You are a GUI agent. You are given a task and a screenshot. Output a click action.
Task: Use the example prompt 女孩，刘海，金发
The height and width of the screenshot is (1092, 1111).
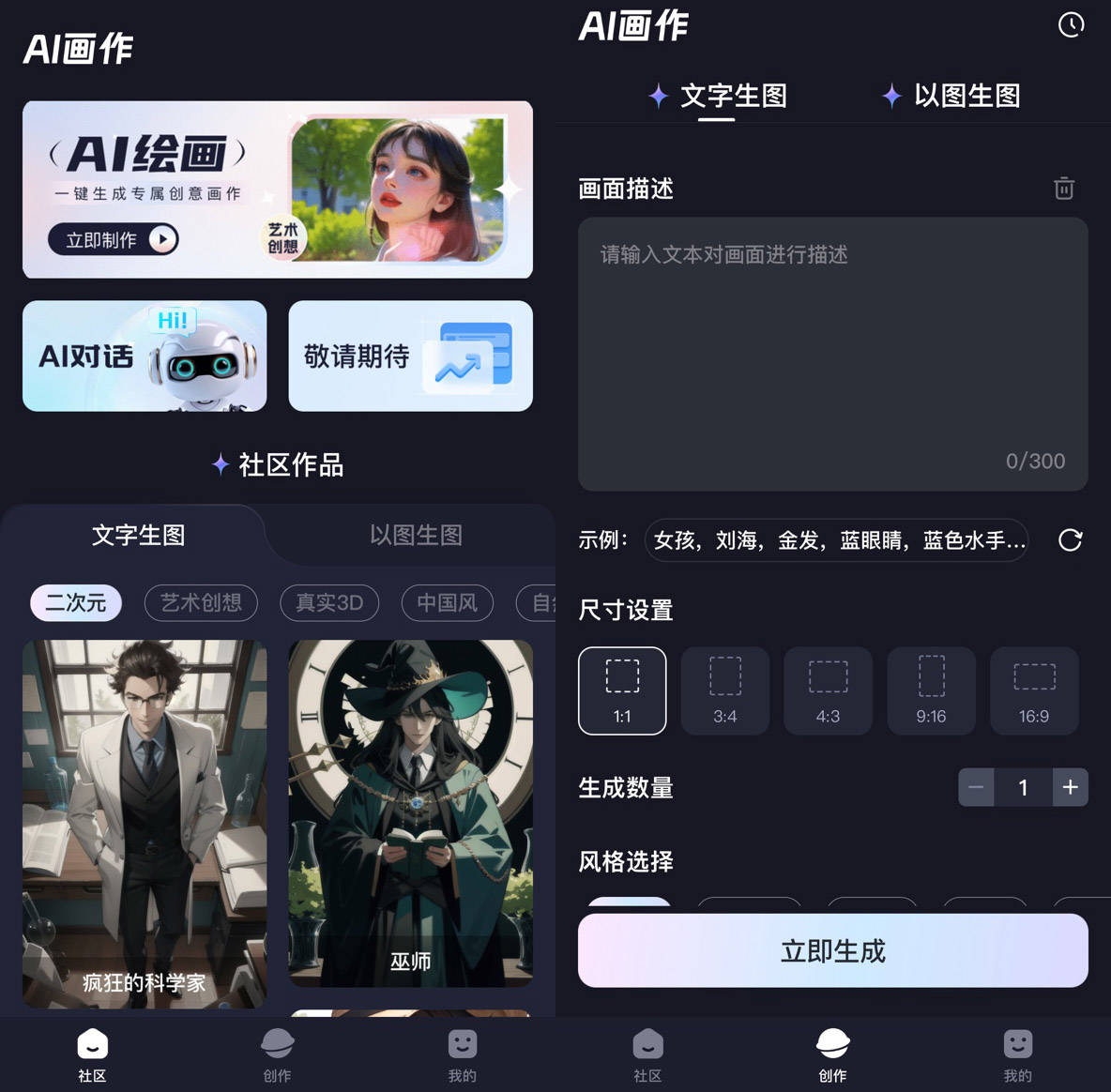pos(836,540)
